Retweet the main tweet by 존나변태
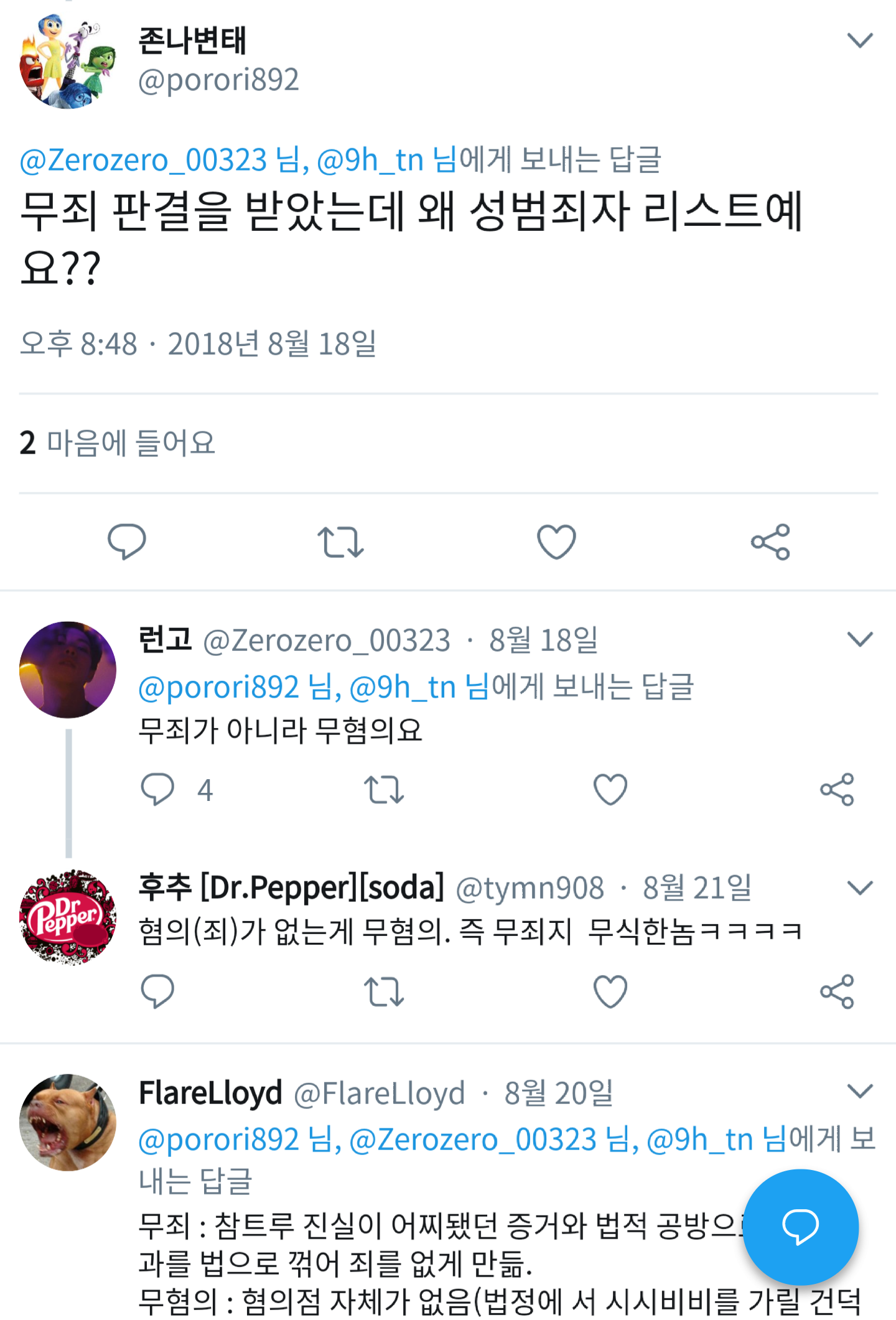Image resolution: width=896 pixels, height=1320 pixels. click(x=340, y=541)
